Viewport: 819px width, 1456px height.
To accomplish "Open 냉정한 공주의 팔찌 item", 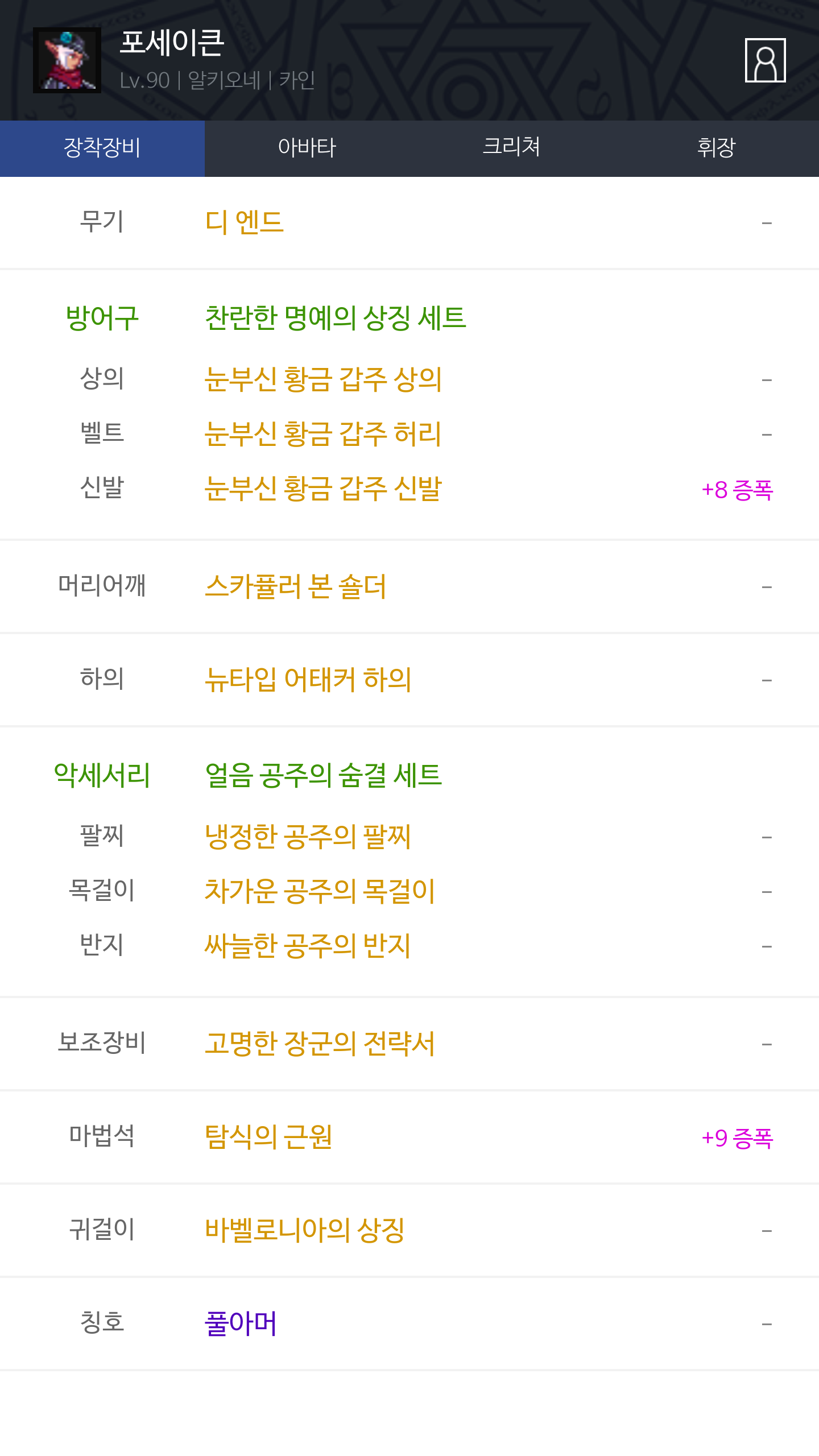I will coord(308,837).
